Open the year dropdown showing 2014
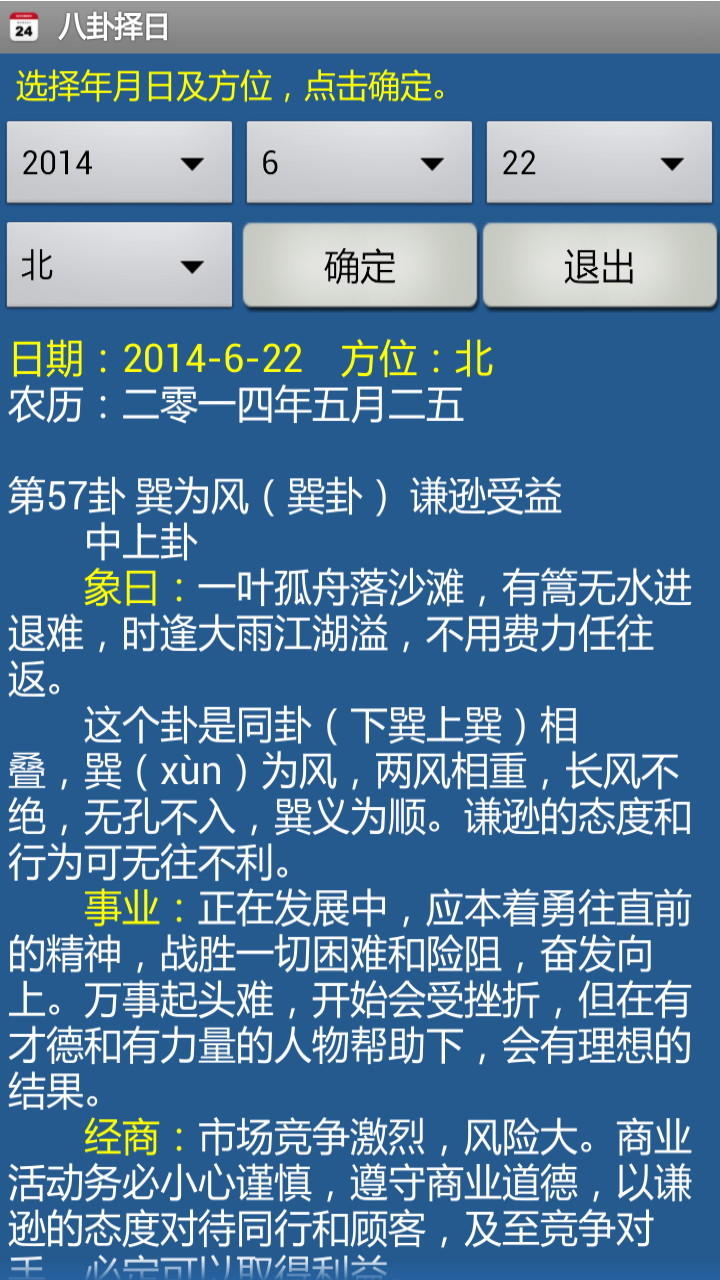The width and height of the screenshot is (720, 1280). (x=119, y=163)
